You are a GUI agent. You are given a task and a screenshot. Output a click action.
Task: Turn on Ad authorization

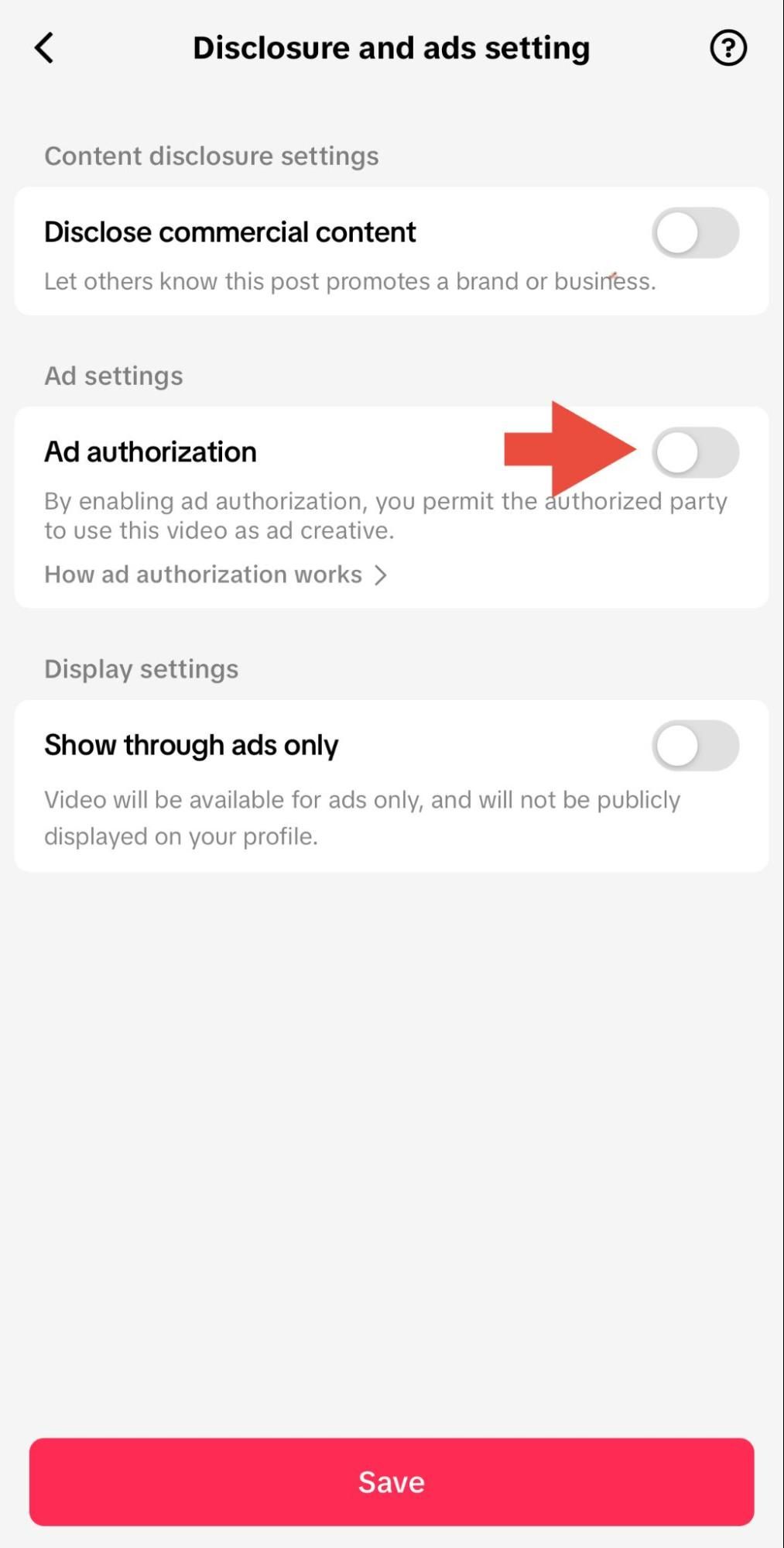[694, 452]
